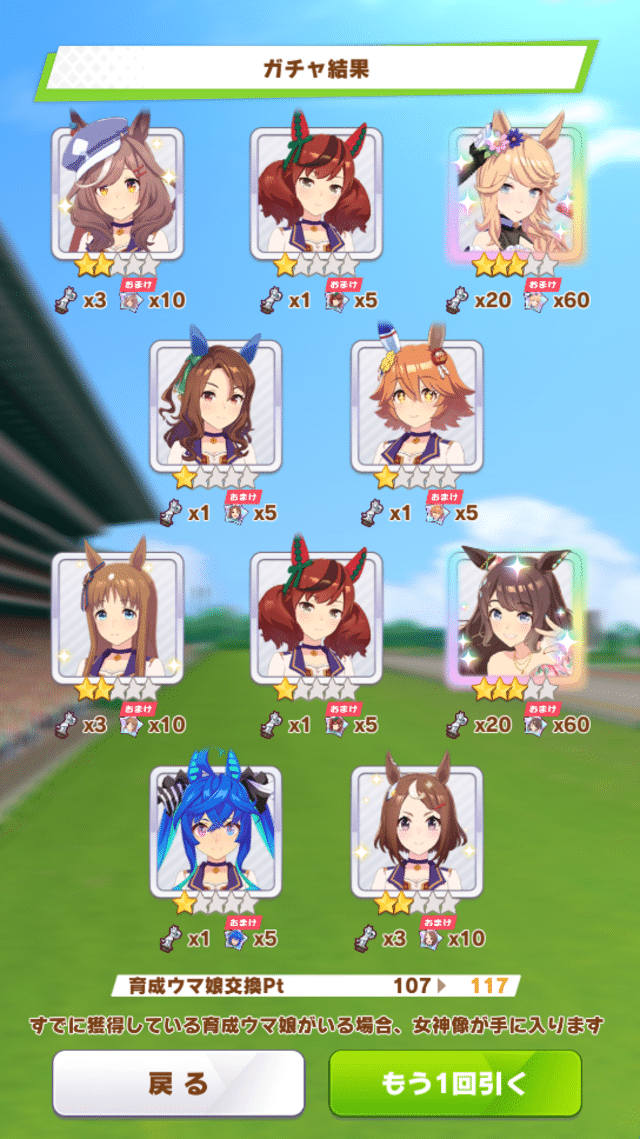
Task: Pull again with もう1回引く button
Action: pos(455,1082)
